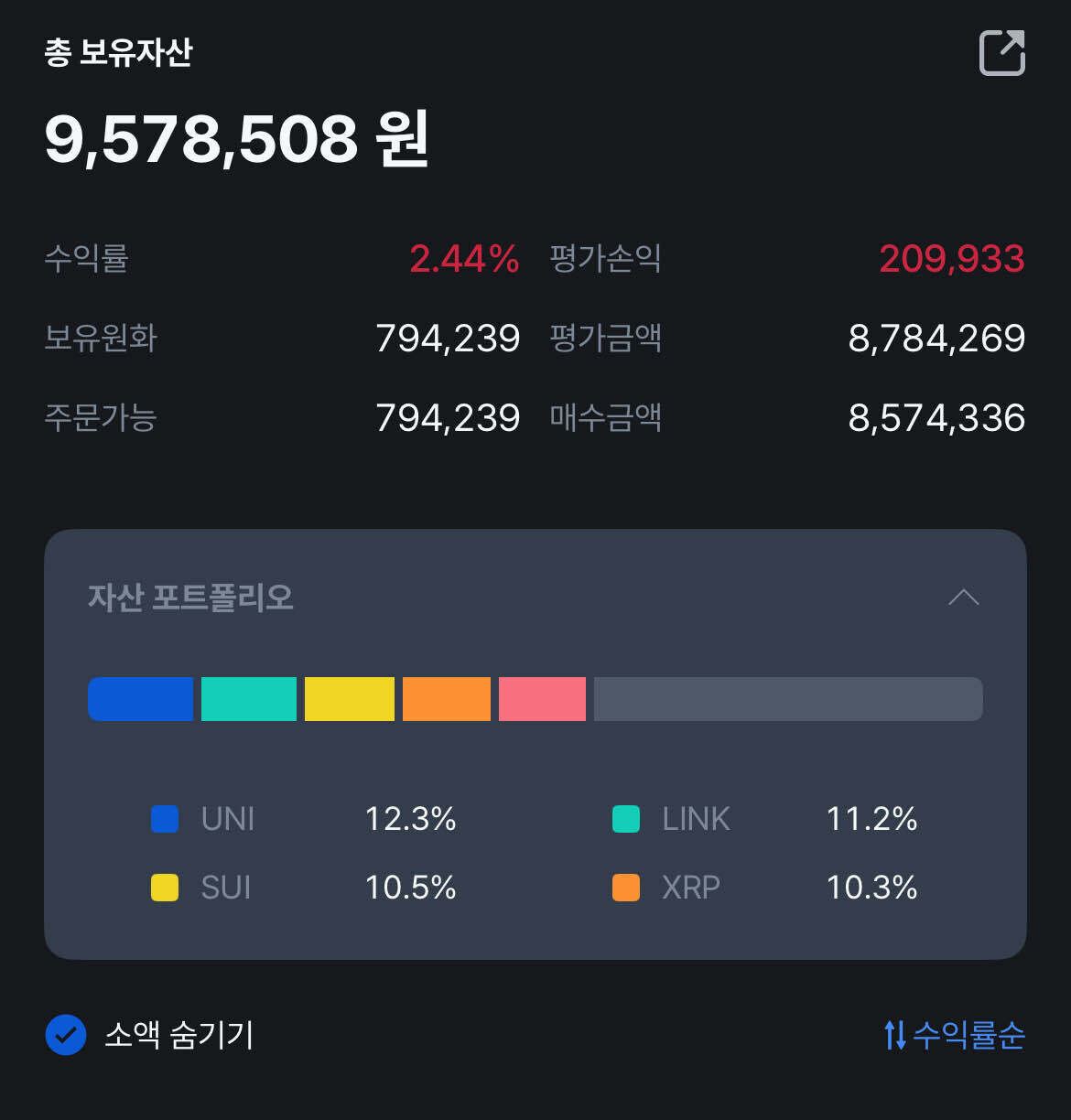The image size is (1071, 1120).
Task: Open the 수익률순 sorting option
Action: [969, 1035]
